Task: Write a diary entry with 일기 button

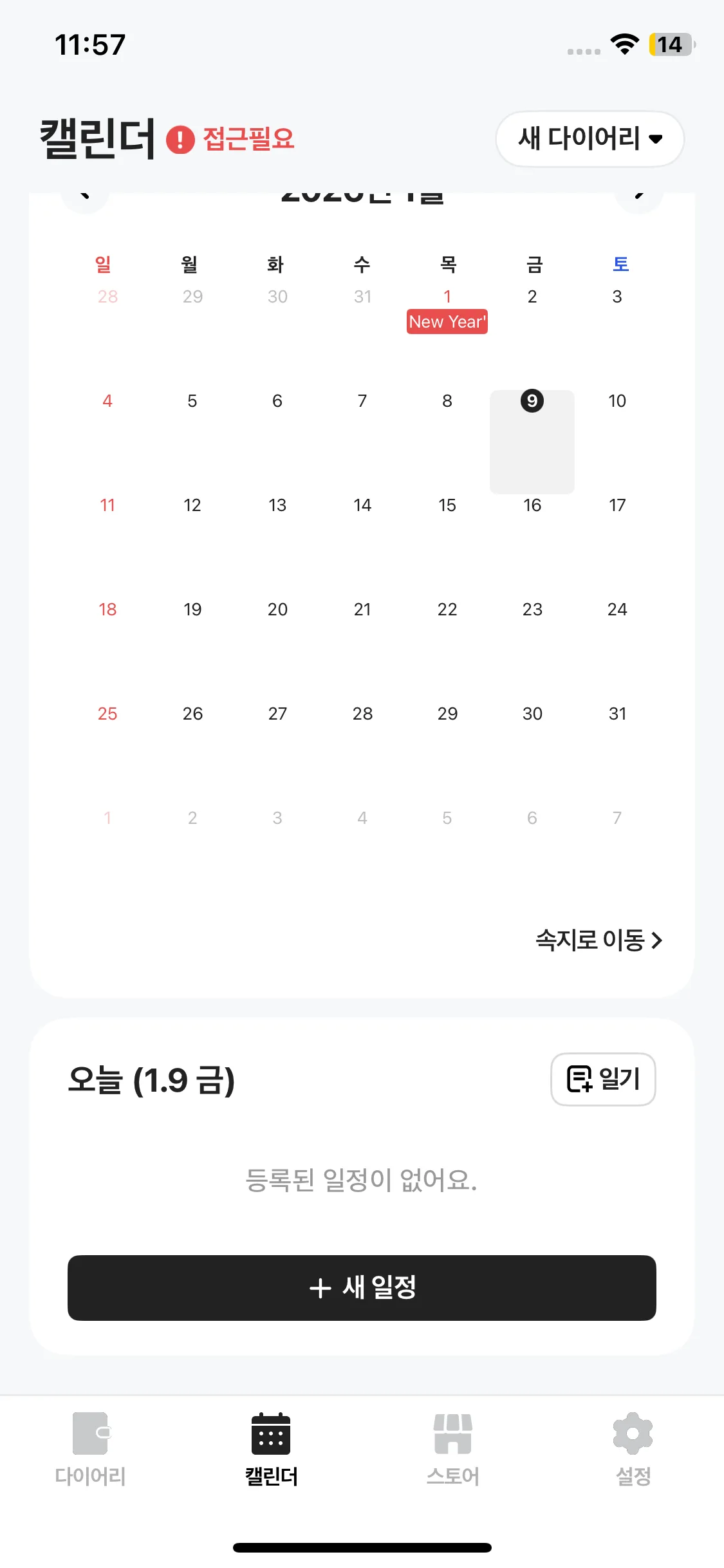Action: pos(603,1079)
